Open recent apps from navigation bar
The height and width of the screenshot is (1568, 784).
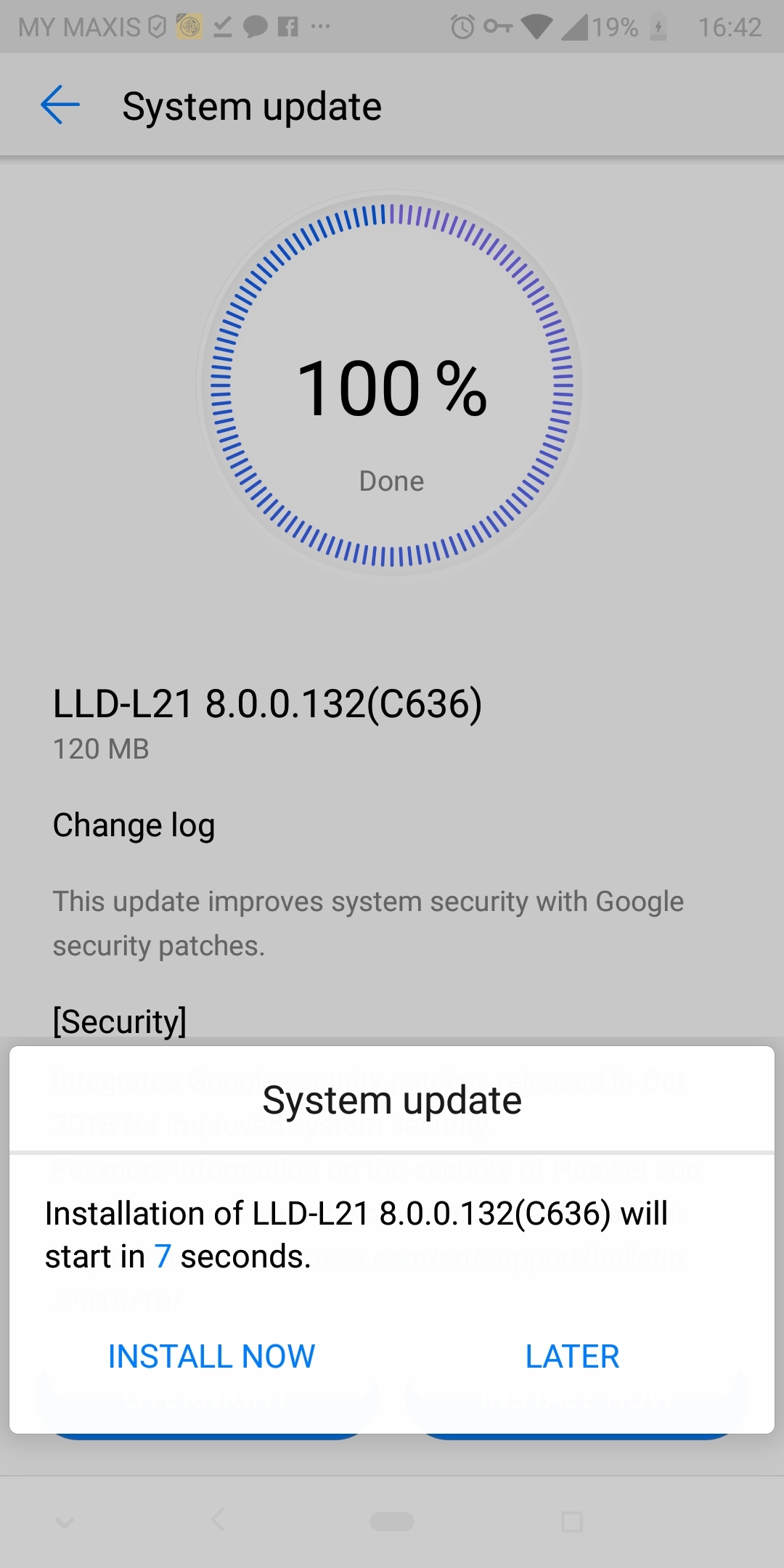572,1522
